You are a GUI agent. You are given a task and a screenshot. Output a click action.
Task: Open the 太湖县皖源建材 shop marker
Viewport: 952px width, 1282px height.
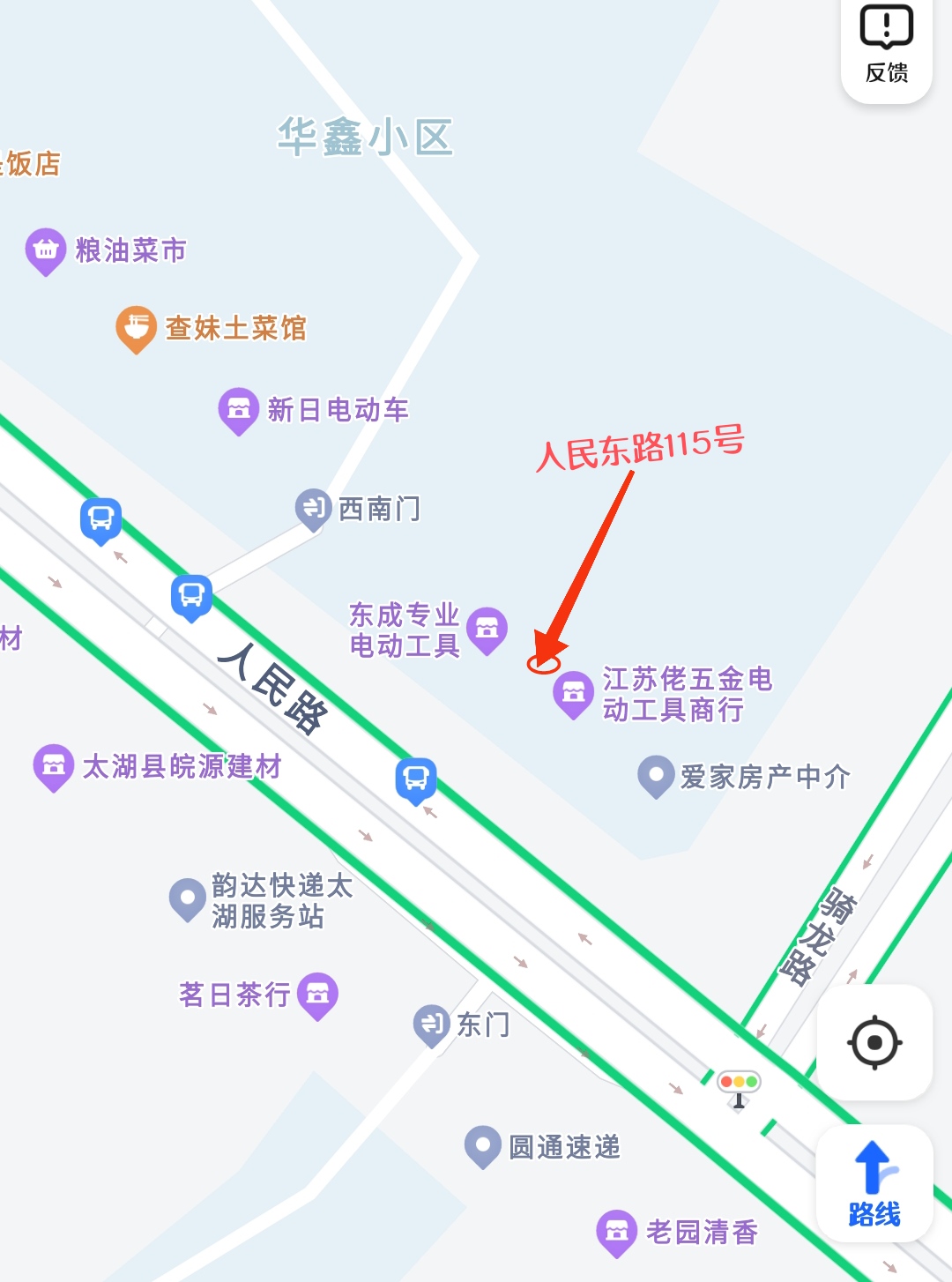(54, 766)
